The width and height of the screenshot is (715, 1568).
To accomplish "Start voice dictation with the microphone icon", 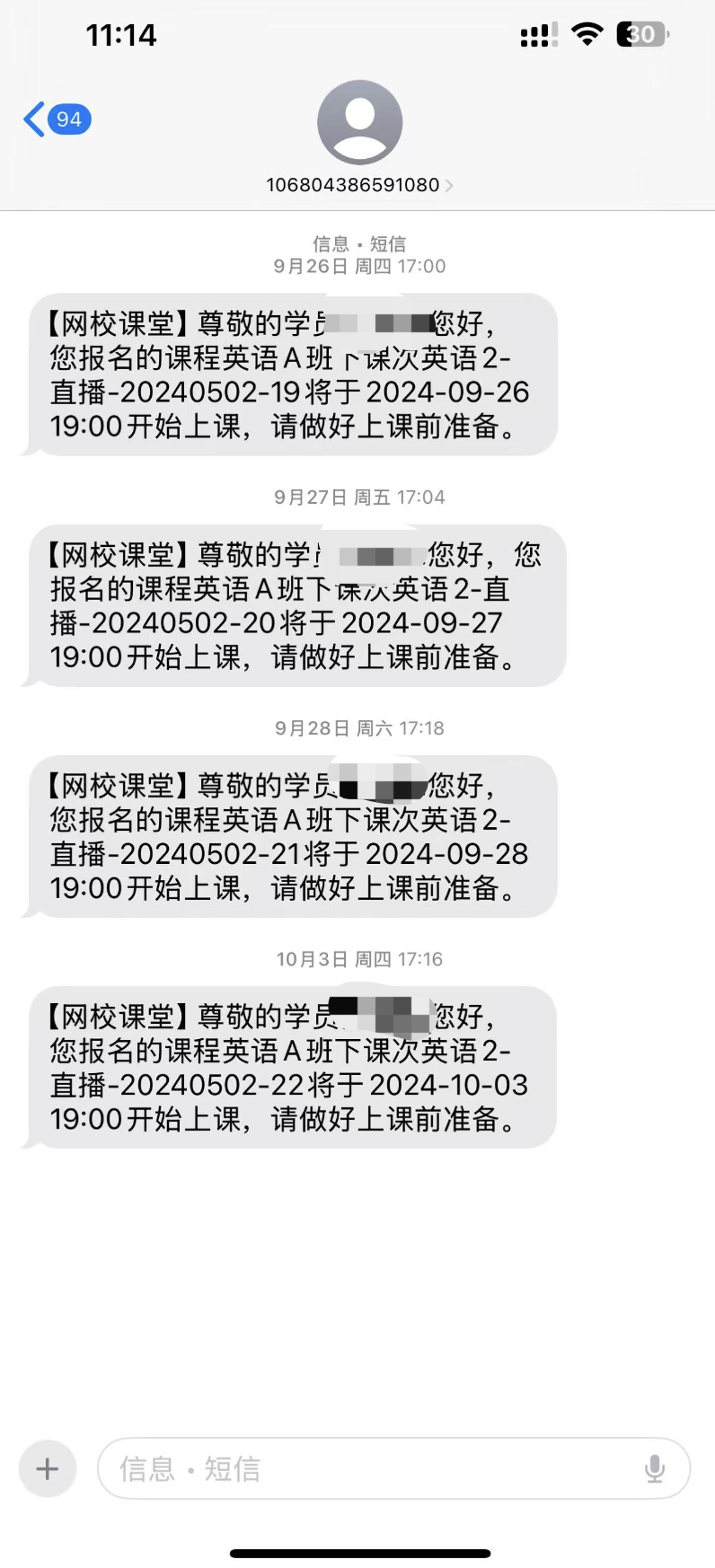I will coord(655,1468).
